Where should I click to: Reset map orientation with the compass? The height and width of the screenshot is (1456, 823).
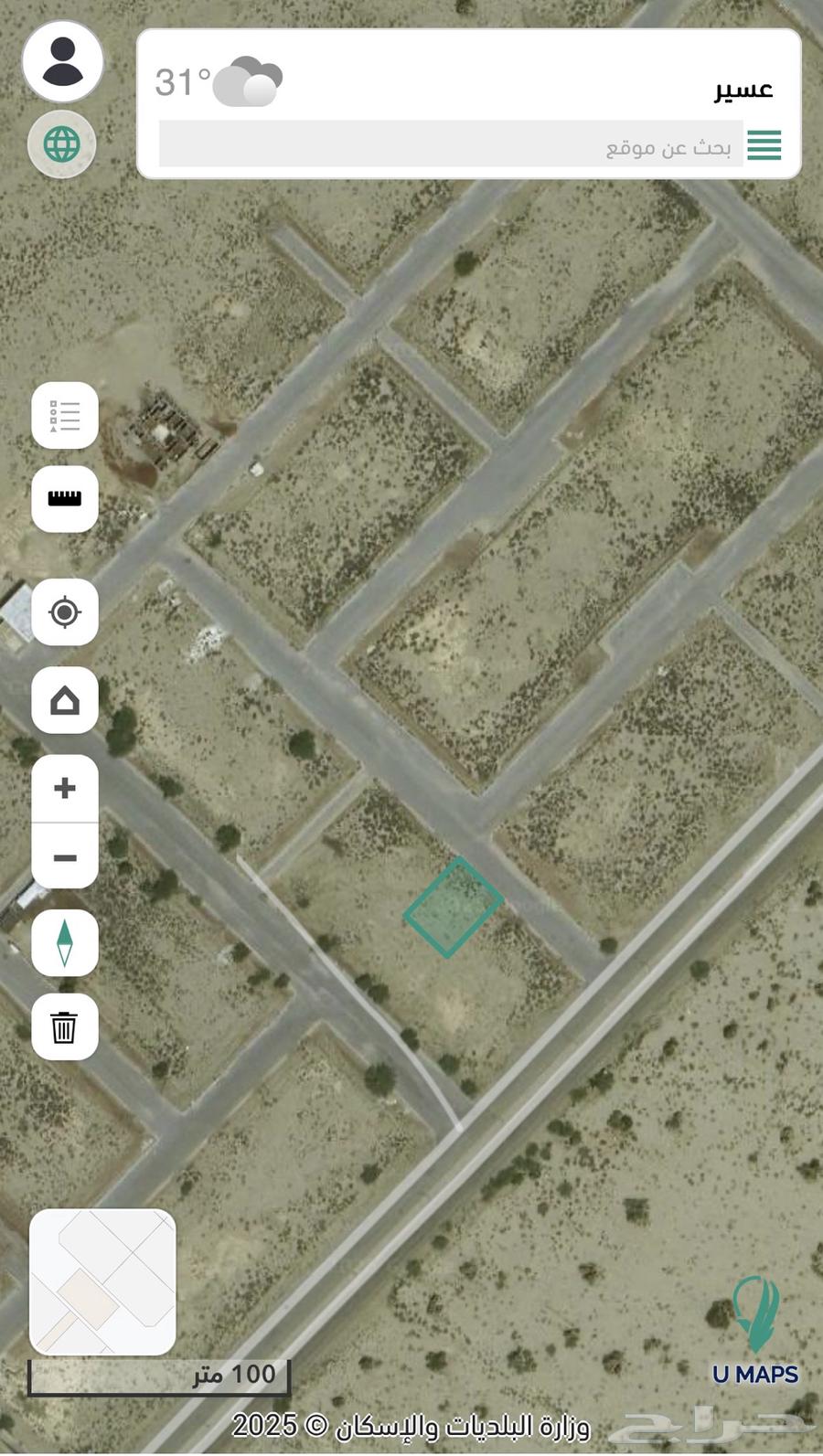(65, 942)
